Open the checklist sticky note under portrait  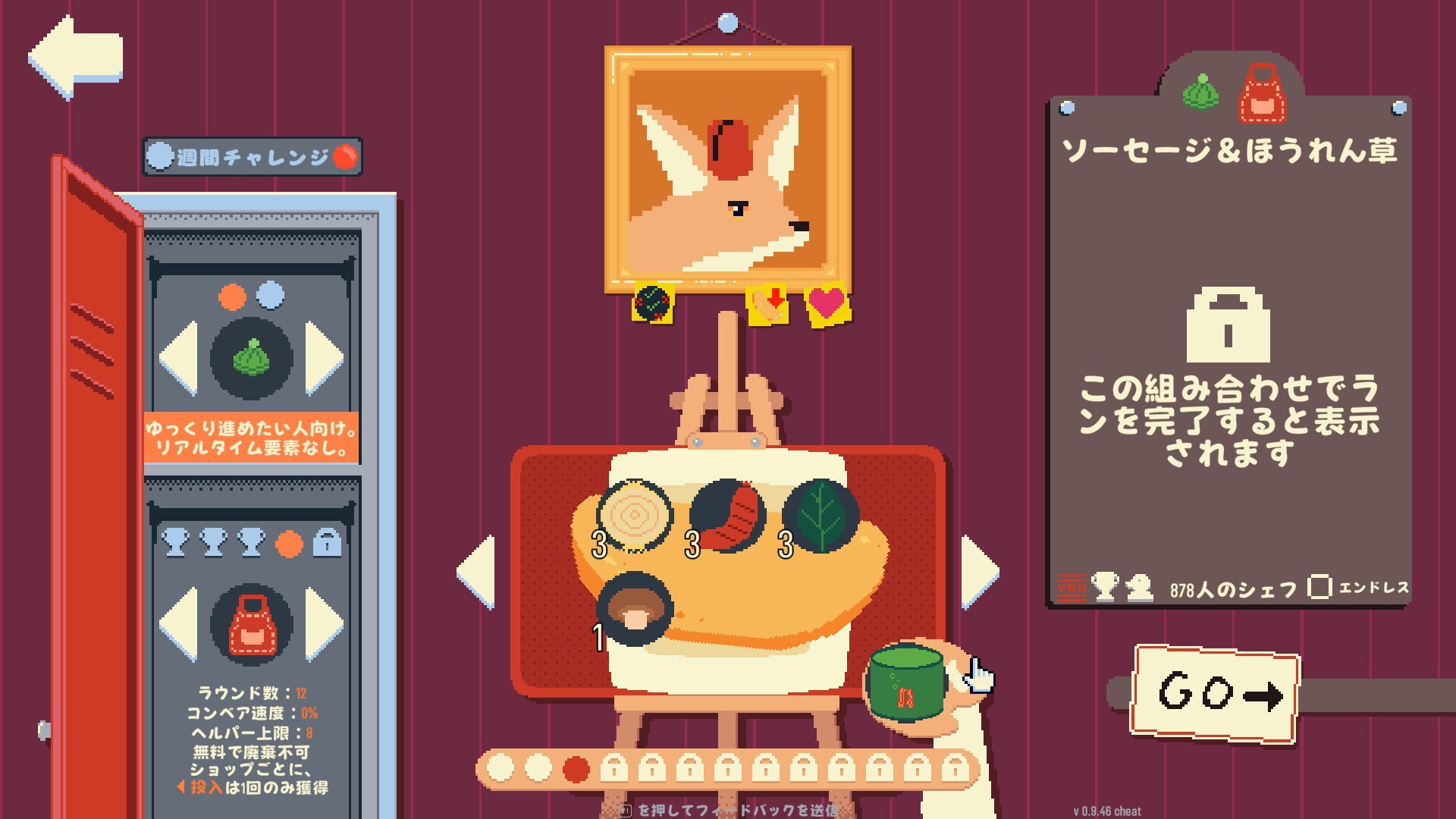click(652, 303)
